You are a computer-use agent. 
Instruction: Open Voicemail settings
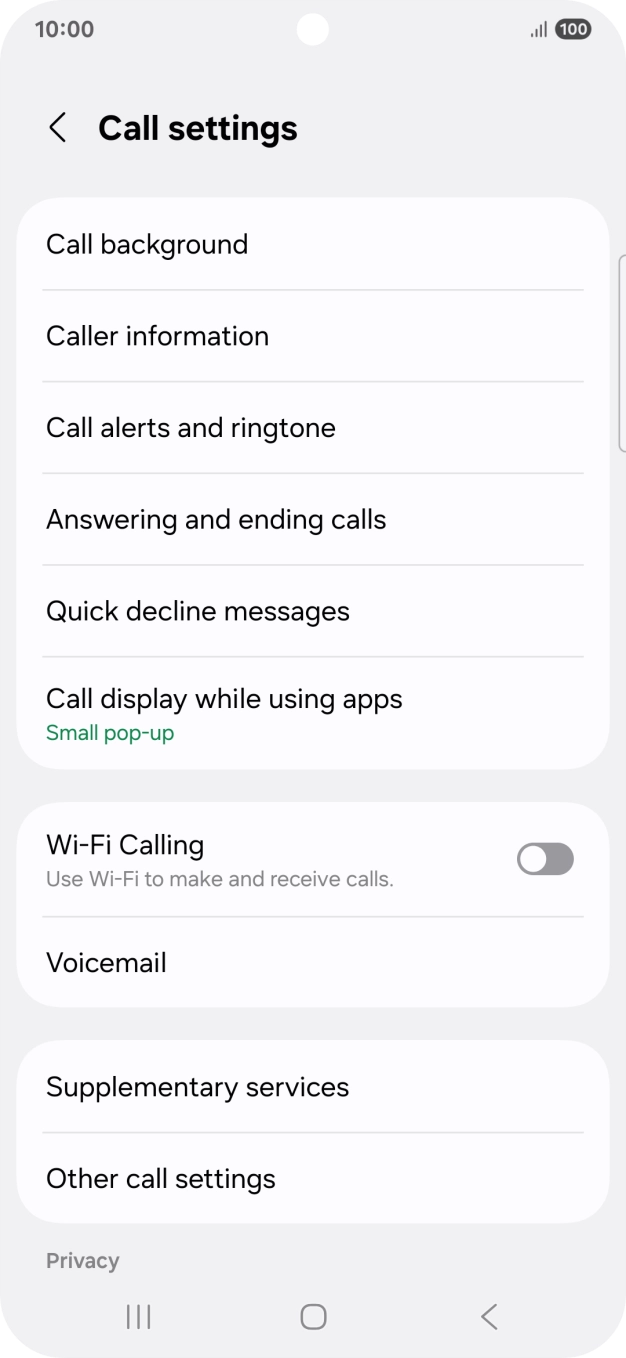click(312, 963)
